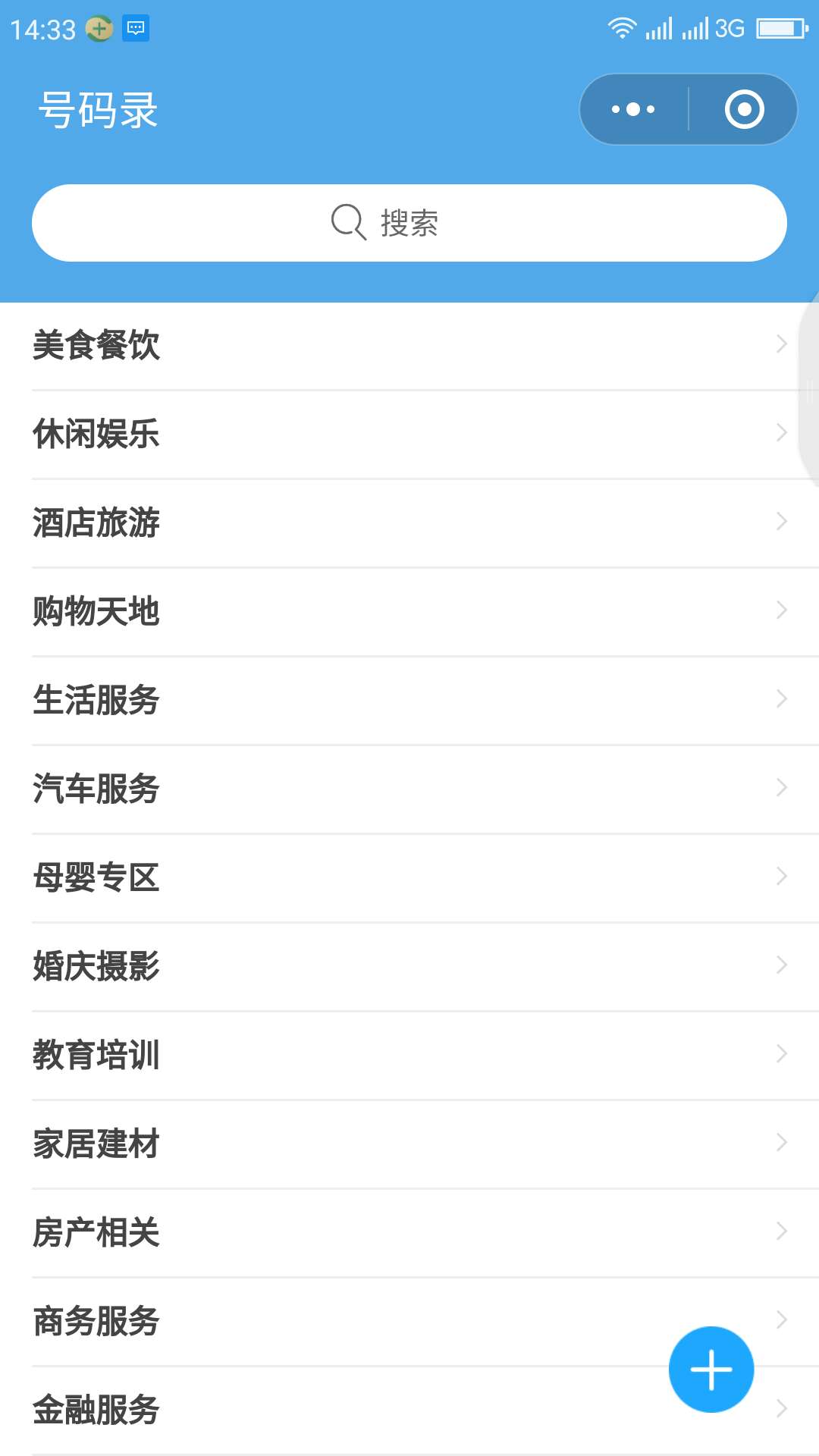The image size is (819, 1456).
Task: Close the mini program with the circle button
Action: coord(744,109)
